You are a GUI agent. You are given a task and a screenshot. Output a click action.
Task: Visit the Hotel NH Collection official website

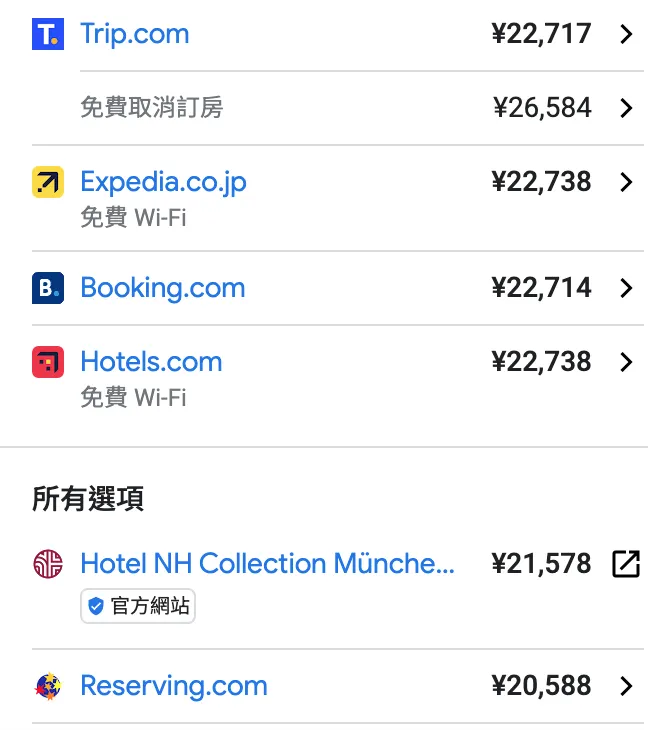tap(267, 564)
